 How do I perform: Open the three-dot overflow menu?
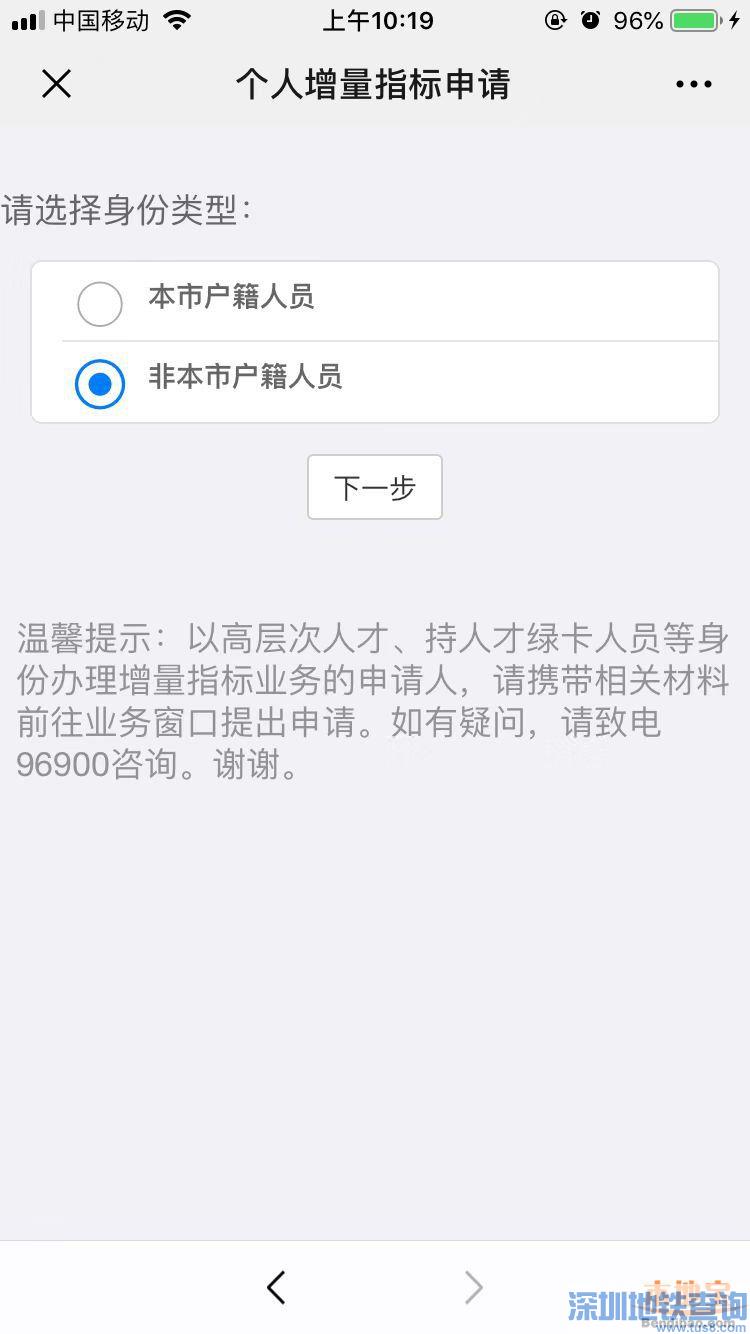click(693, 85)
